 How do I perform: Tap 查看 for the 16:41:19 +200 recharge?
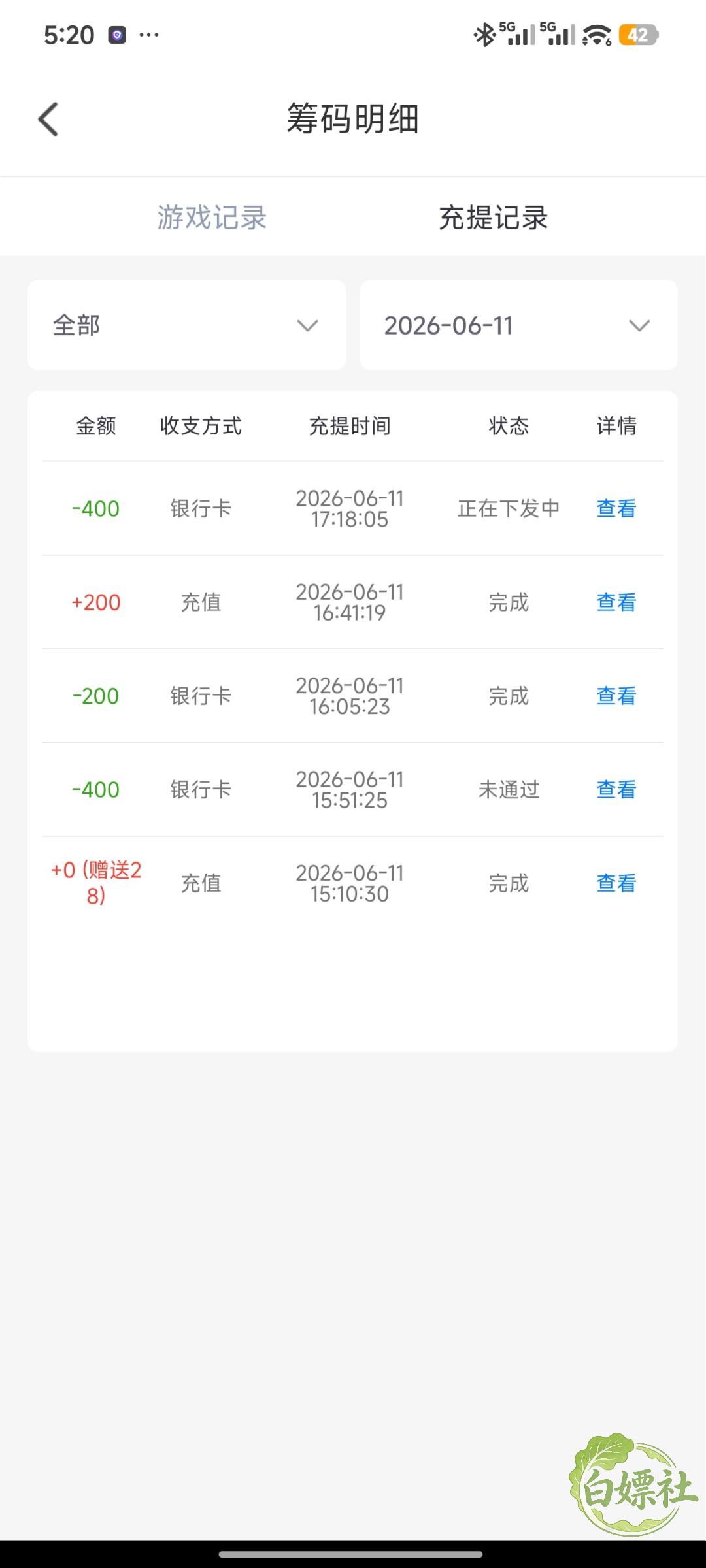click(616, 602)
